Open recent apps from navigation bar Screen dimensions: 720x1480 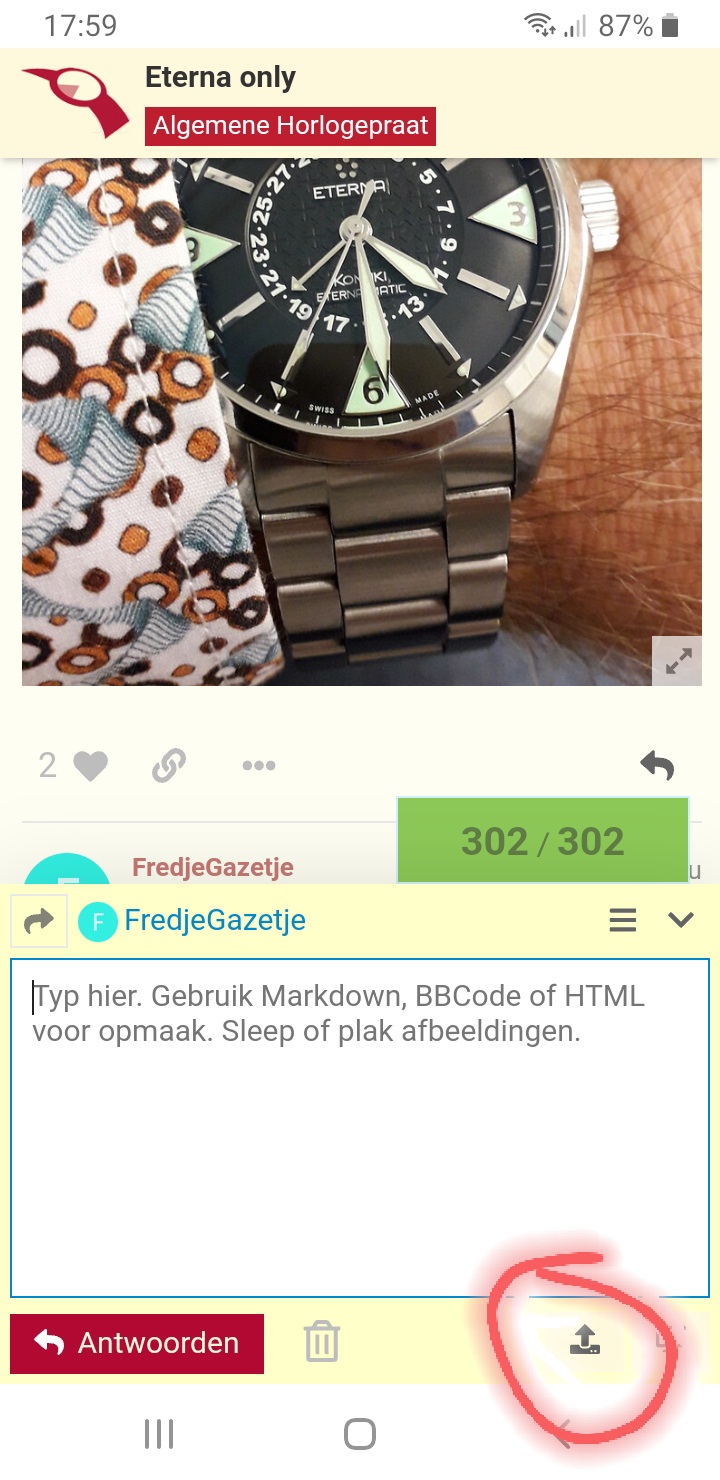159,1434
